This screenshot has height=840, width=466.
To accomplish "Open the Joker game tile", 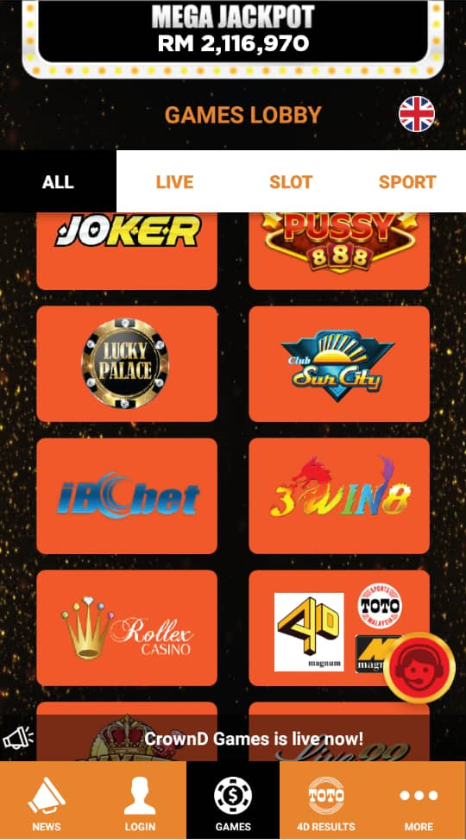I will click(127, 251).
